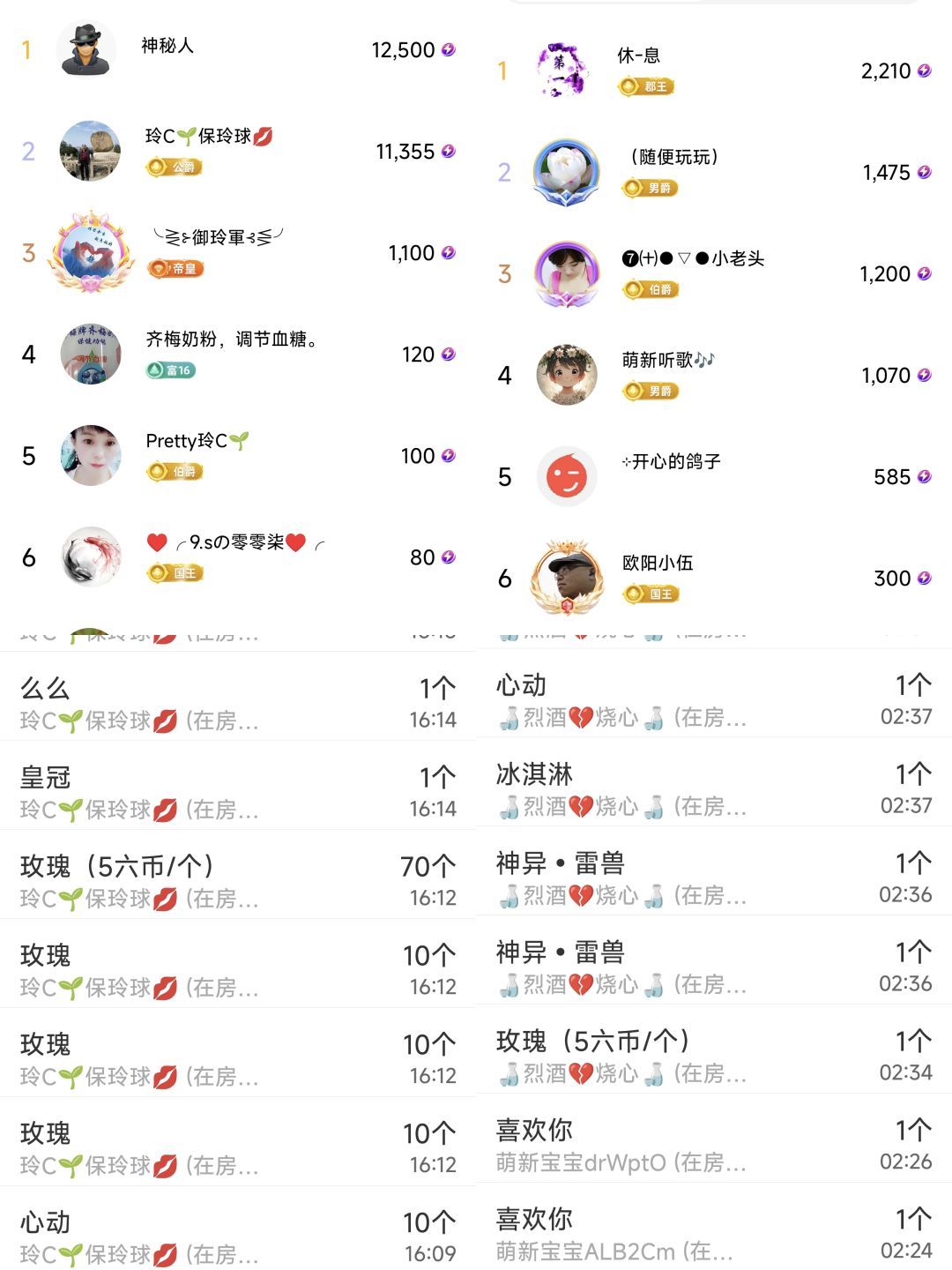Click the coin icon beside 2,210
The image size is (952, 1270).
pyautogui.click(x=924, y=68)
